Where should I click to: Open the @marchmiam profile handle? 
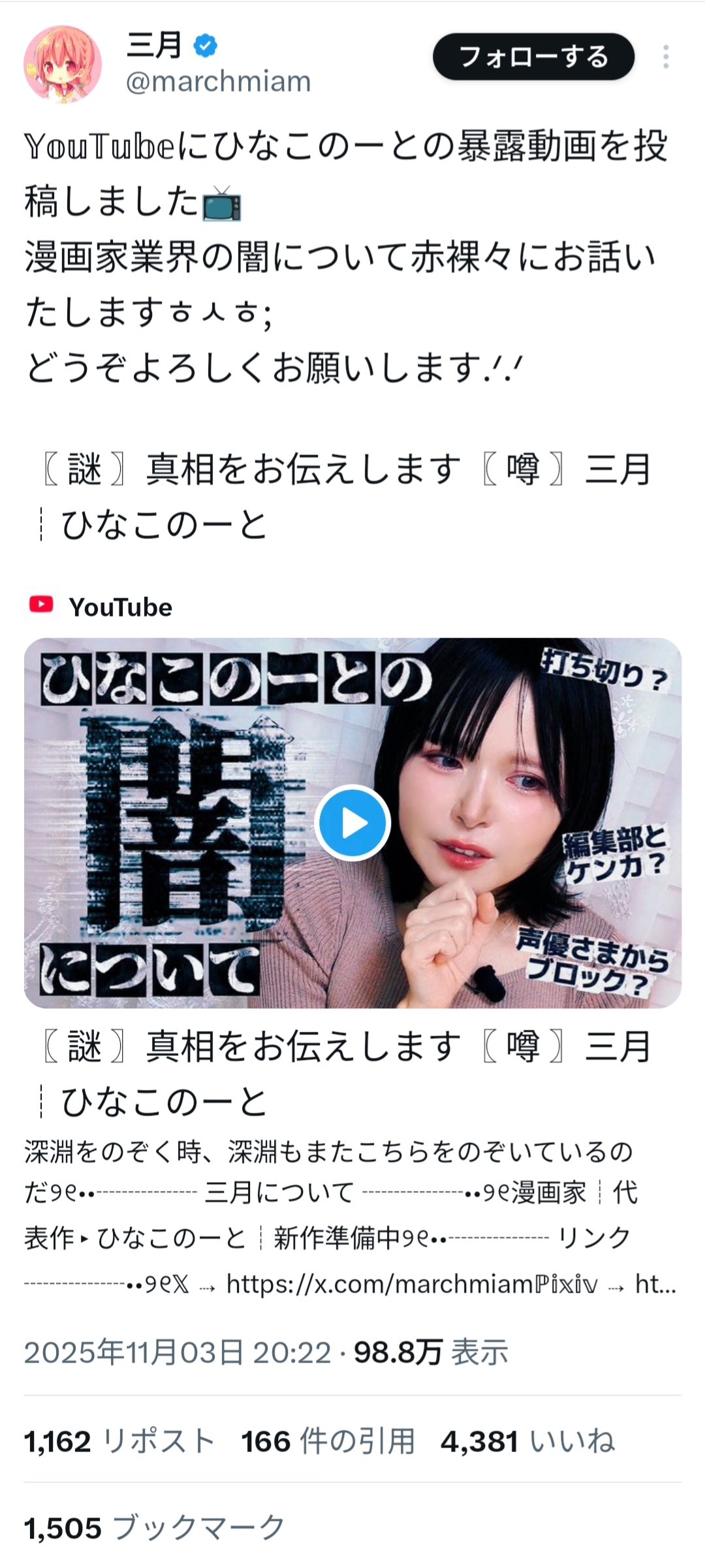218,82
